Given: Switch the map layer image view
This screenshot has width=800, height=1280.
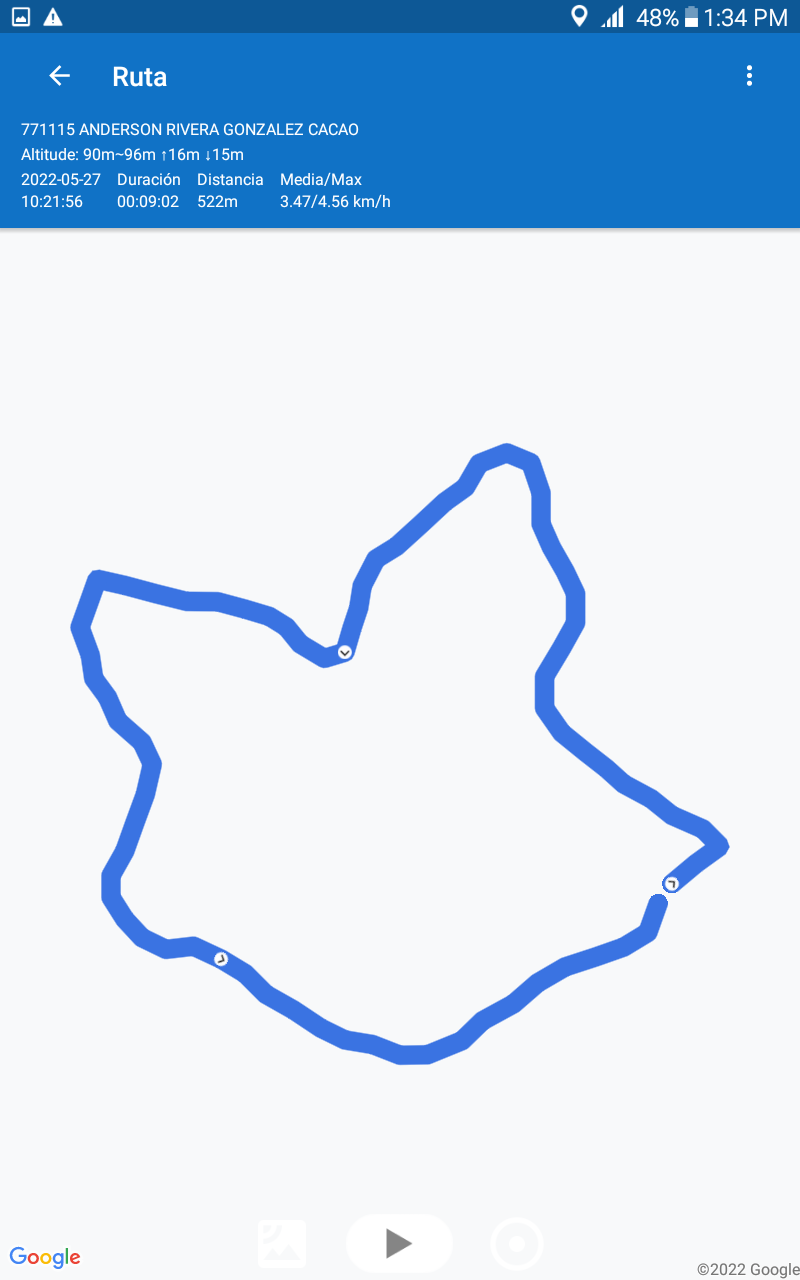Looking at the screenshot, I should [282, 1243].
